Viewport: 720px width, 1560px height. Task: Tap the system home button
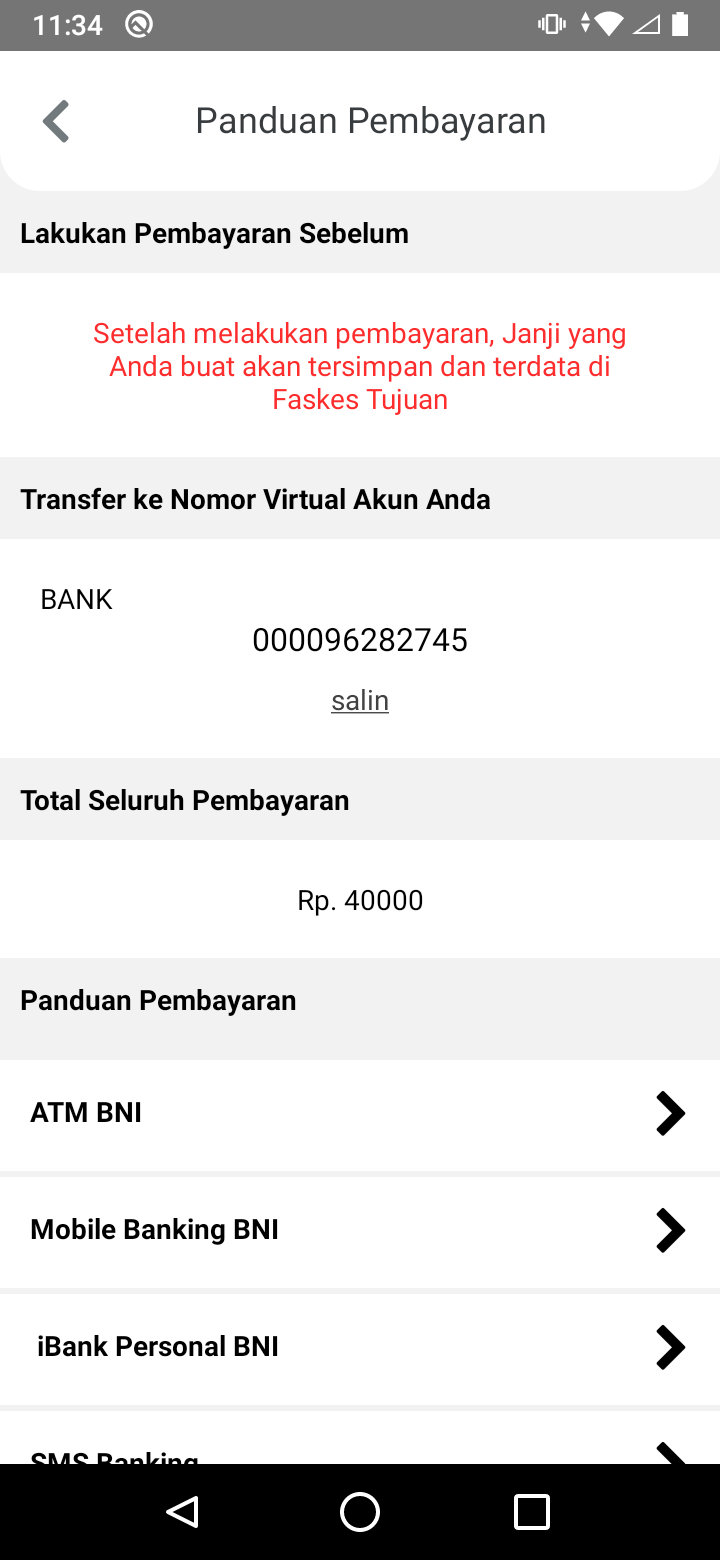pyautogui.click(x=360, y=1512)
